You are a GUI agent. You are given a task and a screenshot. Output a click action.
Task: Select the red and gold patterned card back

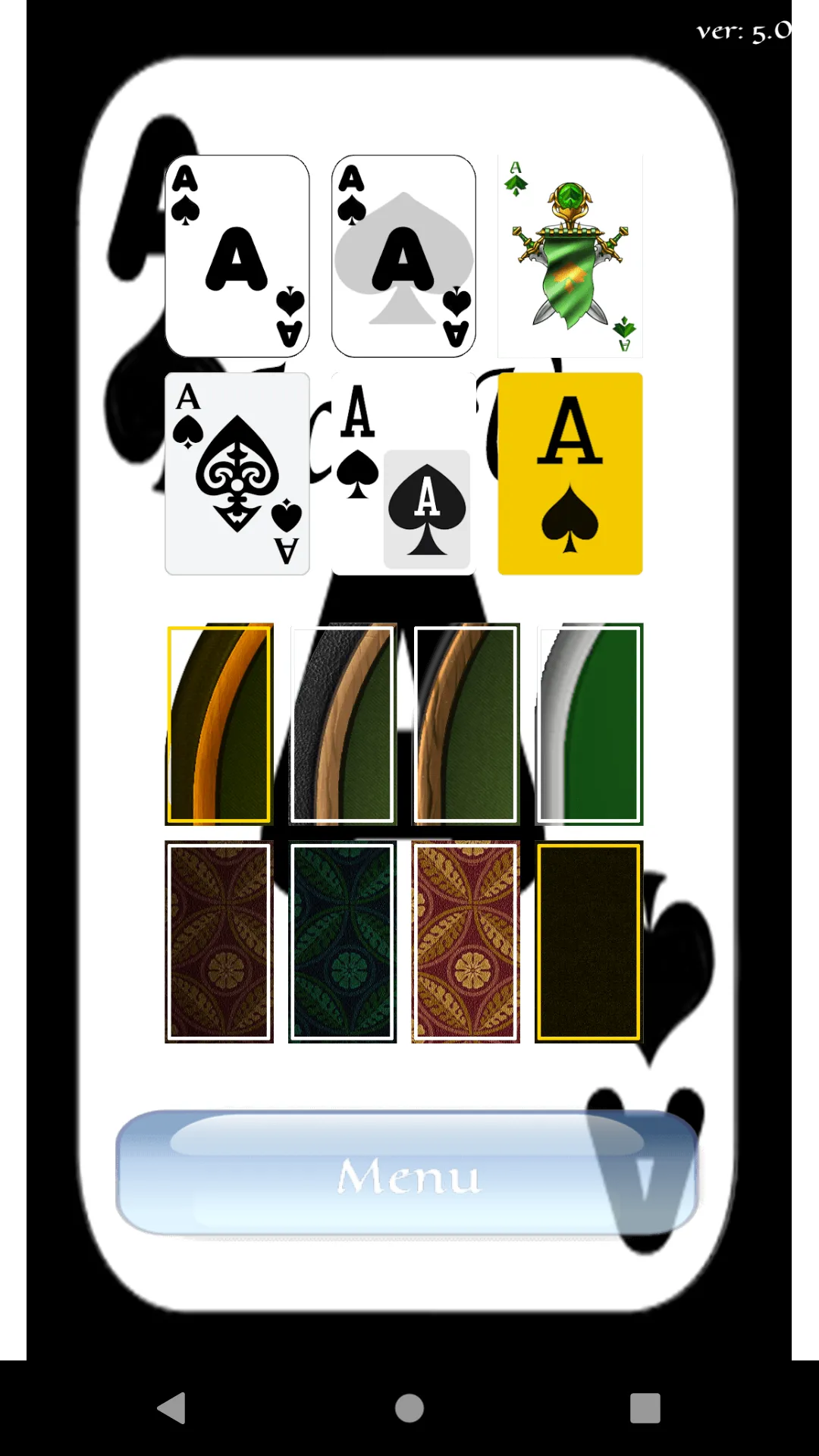[x=466, y=942]
